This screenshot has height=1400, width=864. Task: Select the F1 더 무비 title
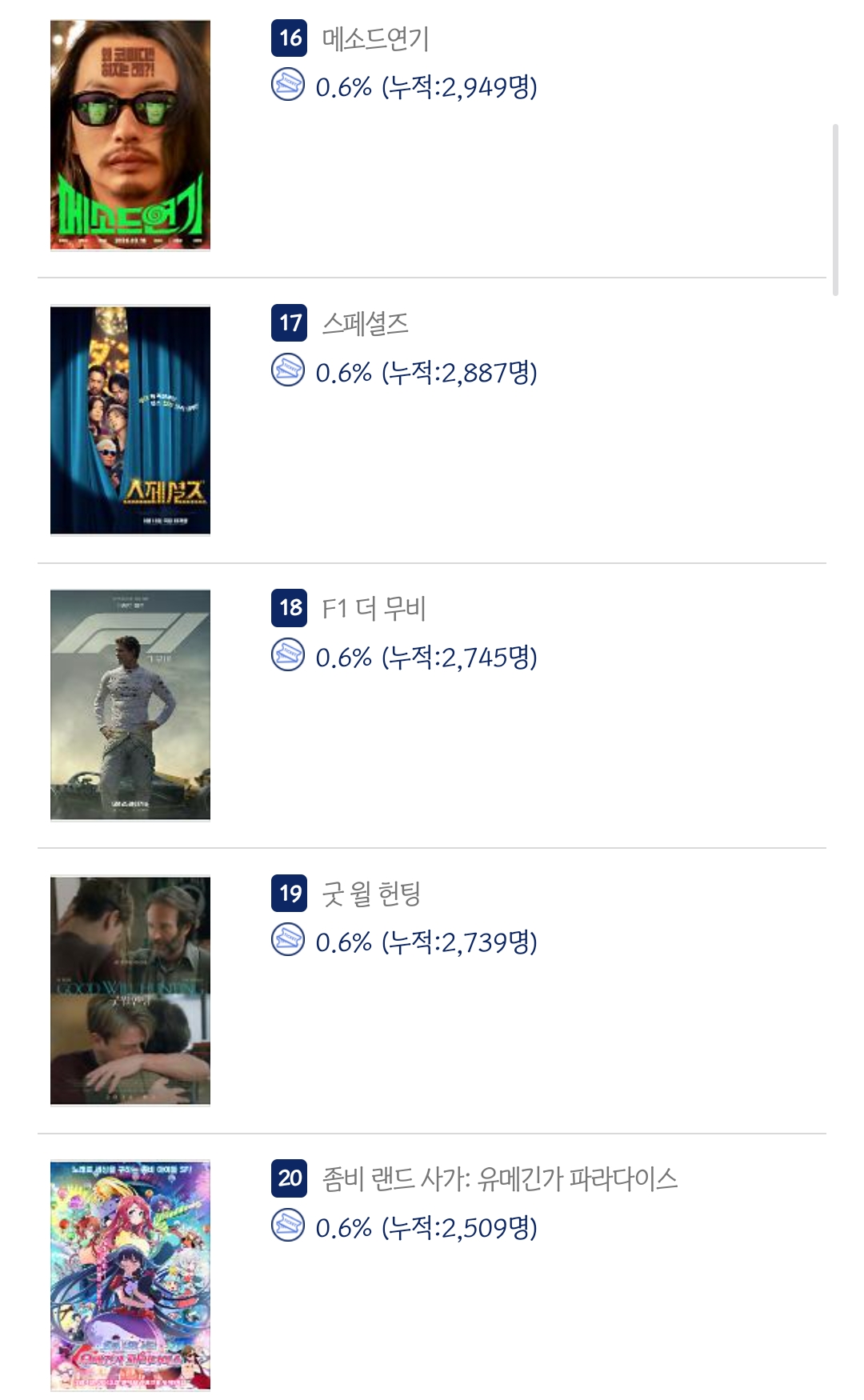374,609
